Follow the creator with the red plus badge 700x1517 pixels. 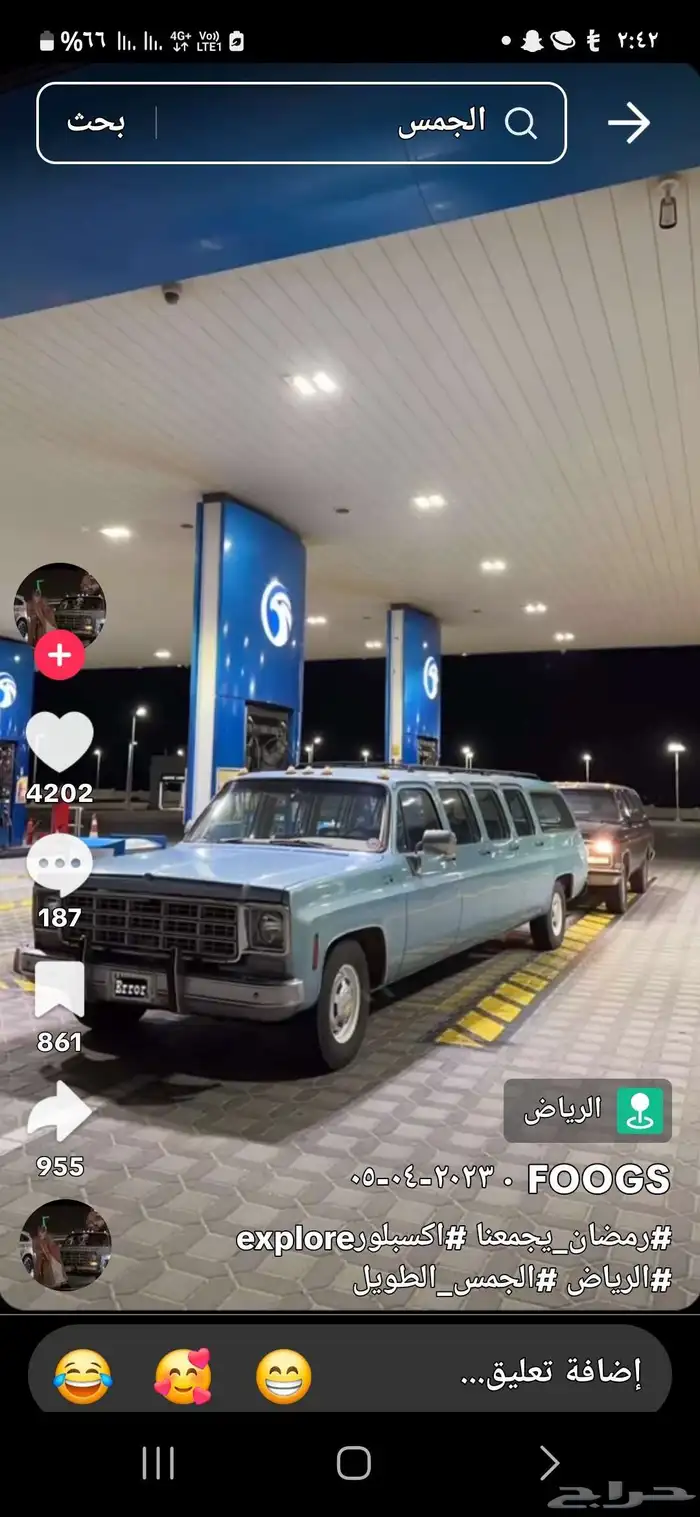click(x=59, y=656)
